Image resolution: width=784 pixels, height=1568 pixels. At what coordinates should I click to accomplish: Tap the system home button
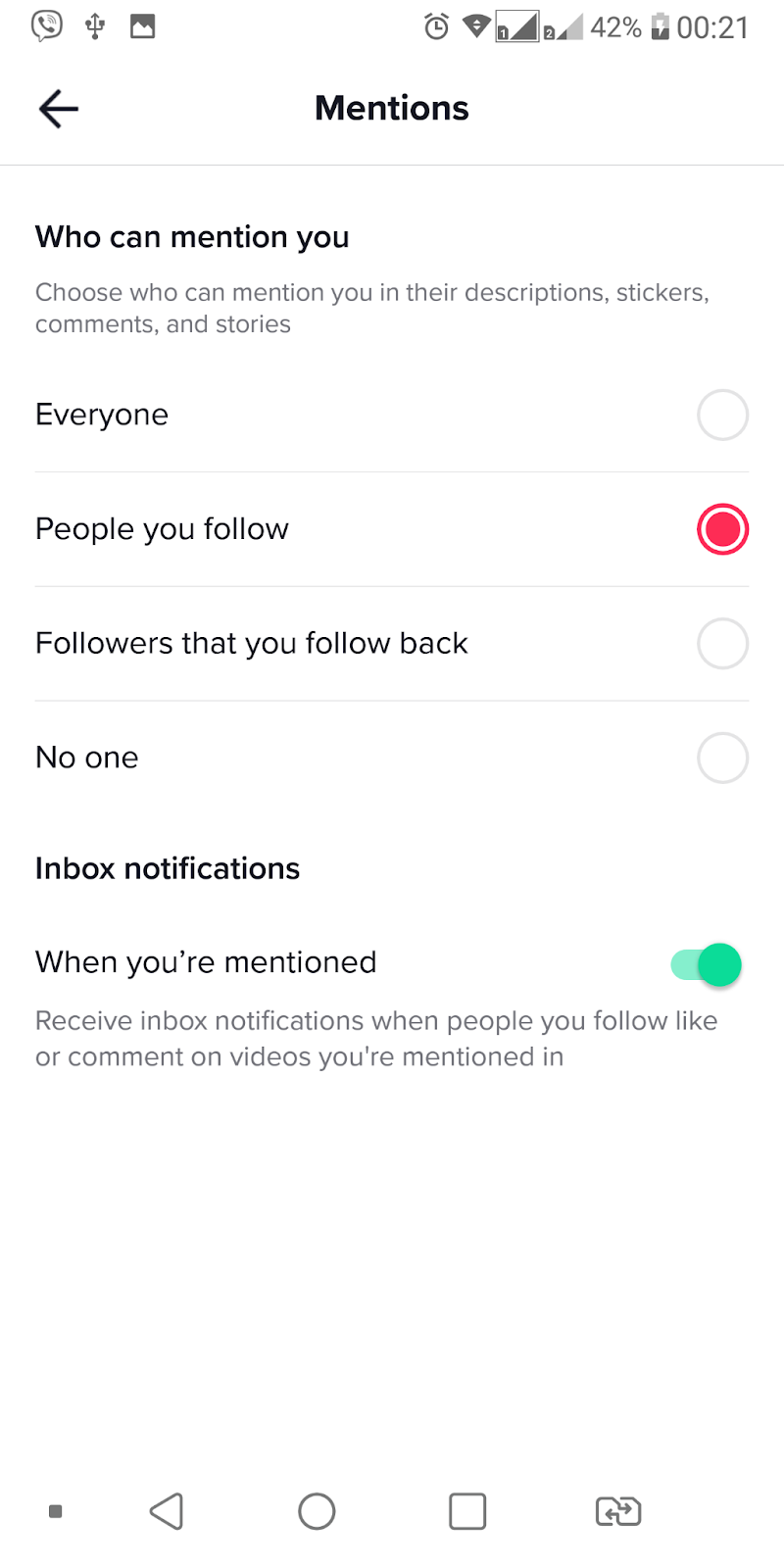click(317, 1511)
